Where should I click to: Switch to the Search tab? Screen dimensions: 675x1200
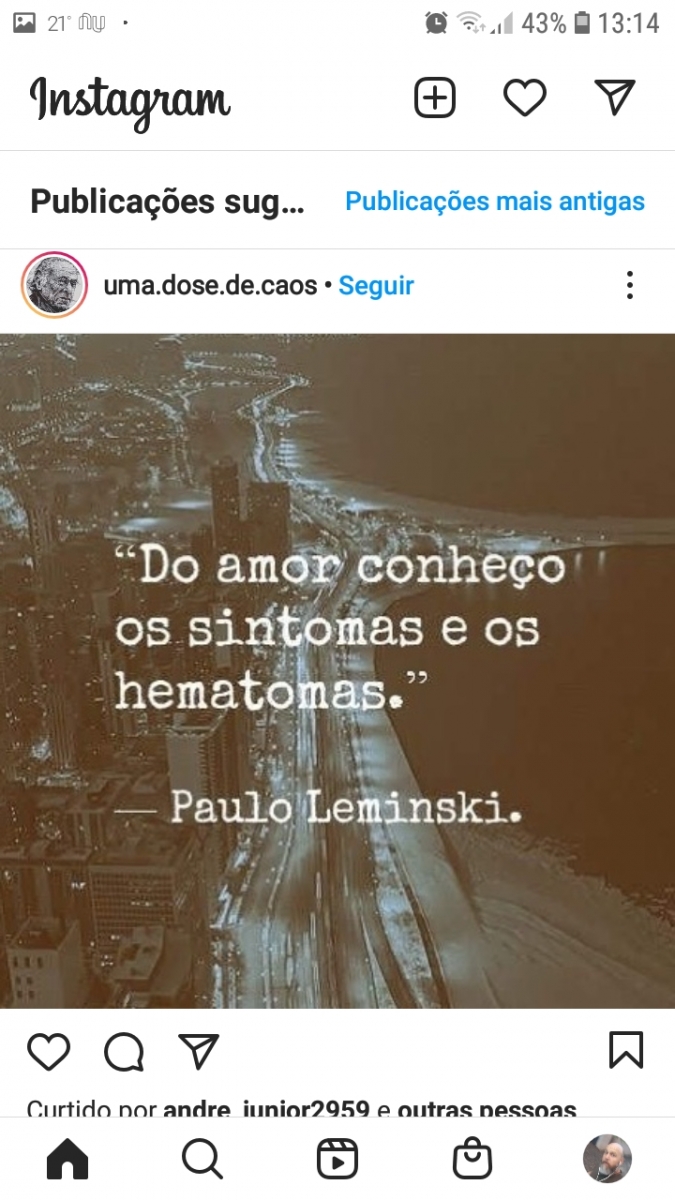(x=202, y=1159)
